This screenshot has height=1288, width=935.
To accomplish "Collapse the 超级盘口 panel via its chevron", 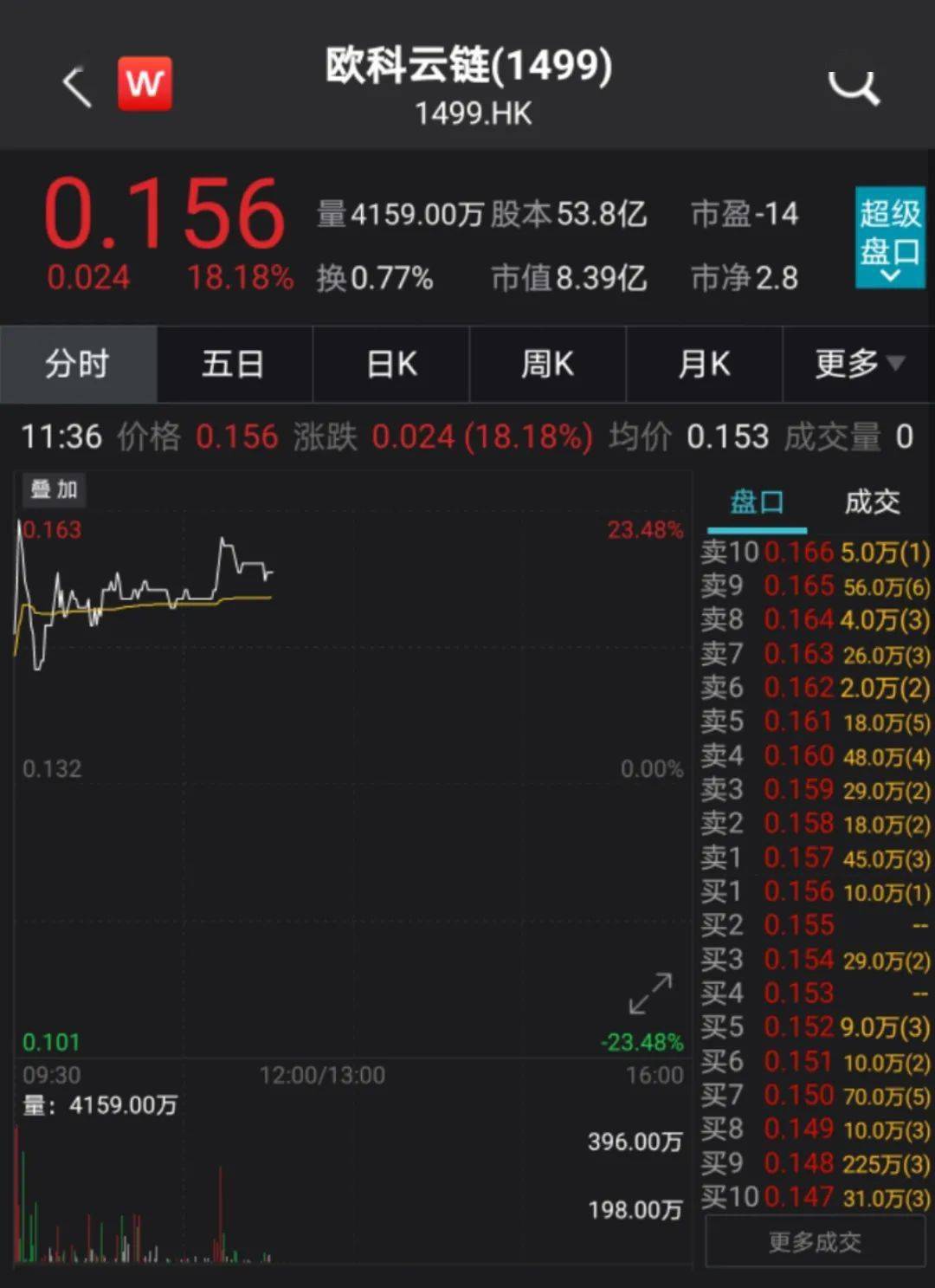I will (890, 273).
